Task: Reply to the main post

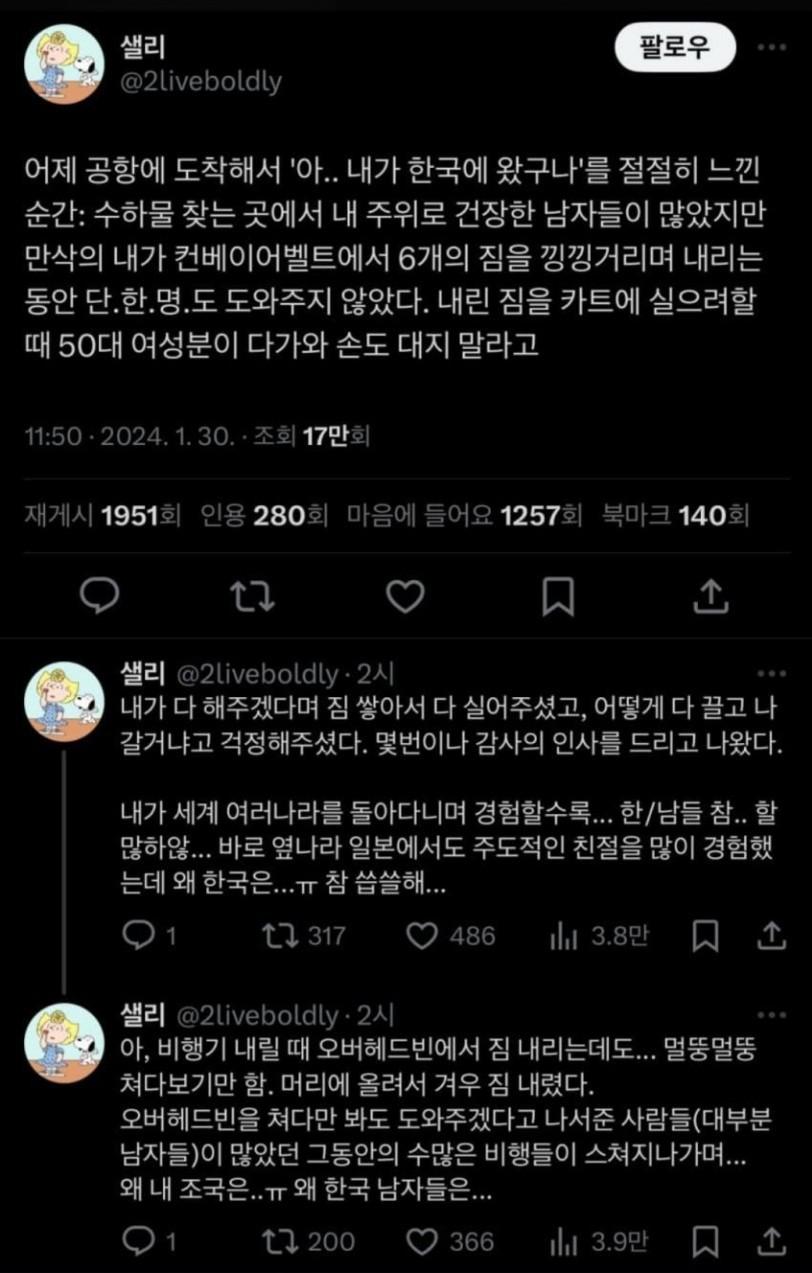Action: point(99,596)
